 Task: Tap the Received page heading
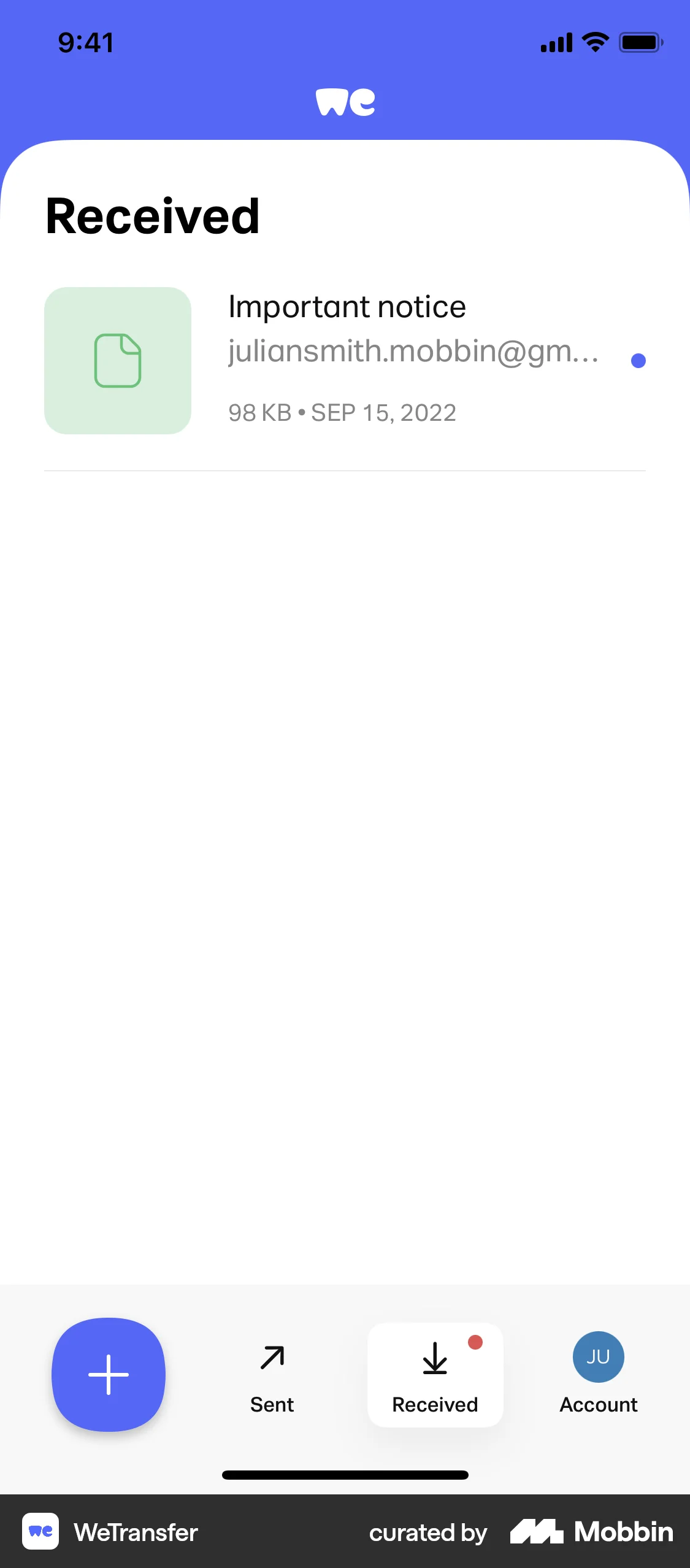pos(152,216)
